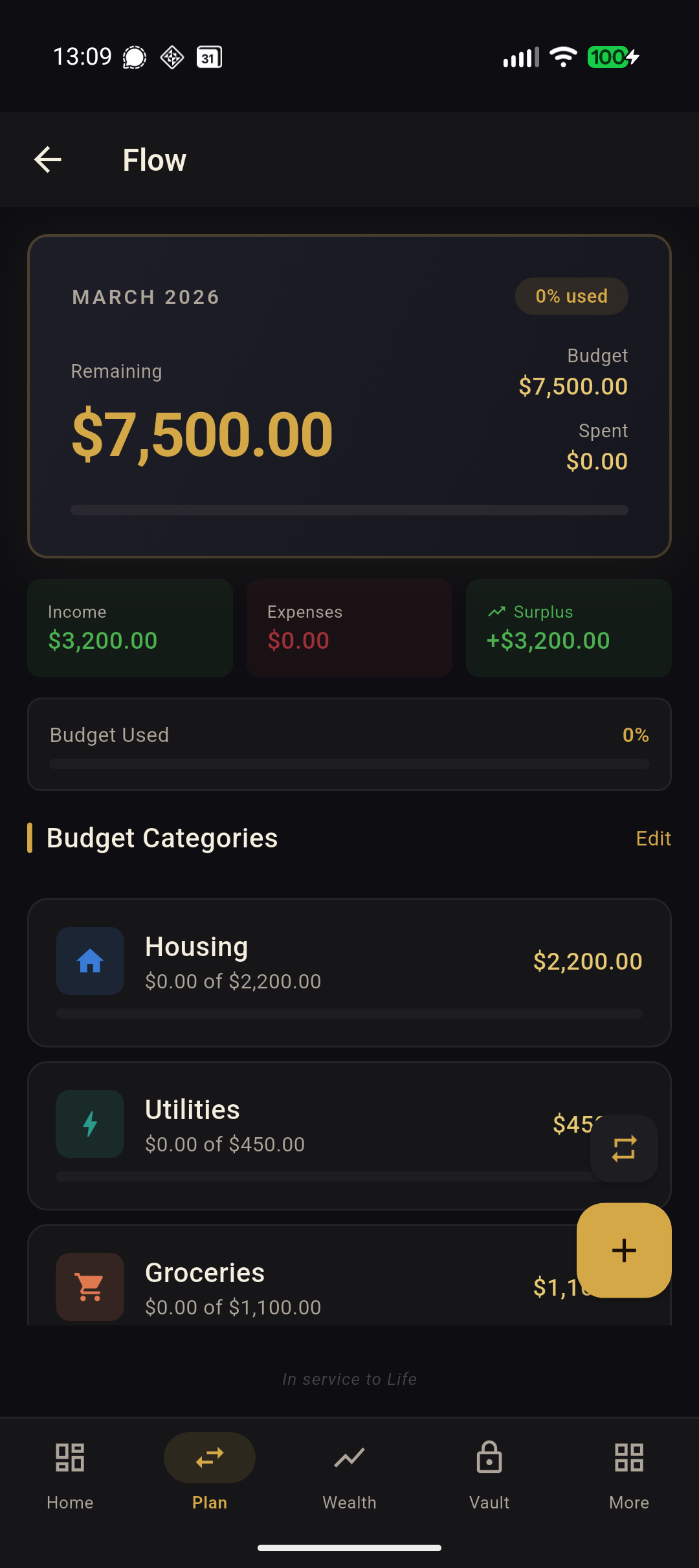Screen dimensions: 699x1568
Task: Open the March 2026 budget summary card
Action: point(349,395)
